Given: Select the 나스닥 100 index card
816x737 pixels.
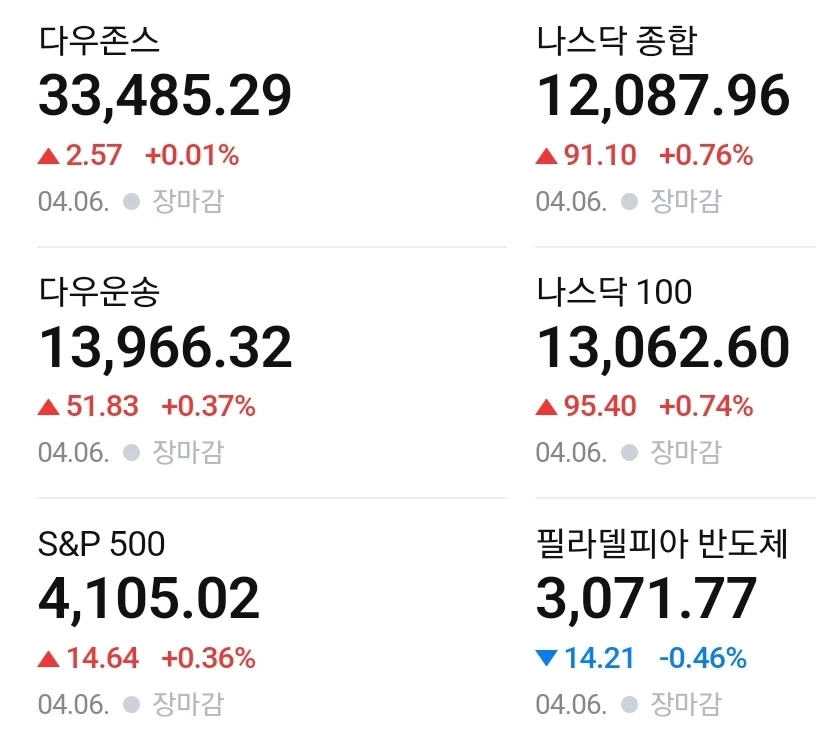Looking at the screenshot, I should click(x=675, y=373).
